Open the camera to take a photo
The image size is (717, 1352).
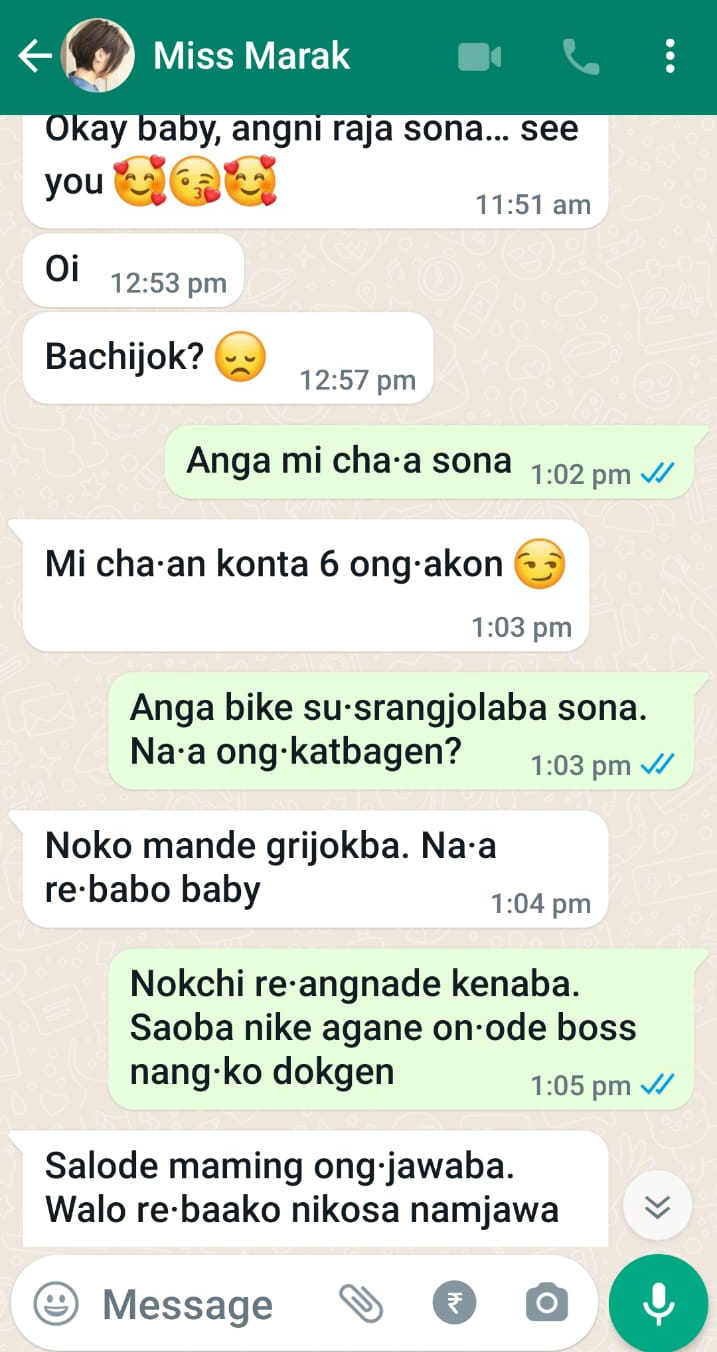(x=546, y=1303)
